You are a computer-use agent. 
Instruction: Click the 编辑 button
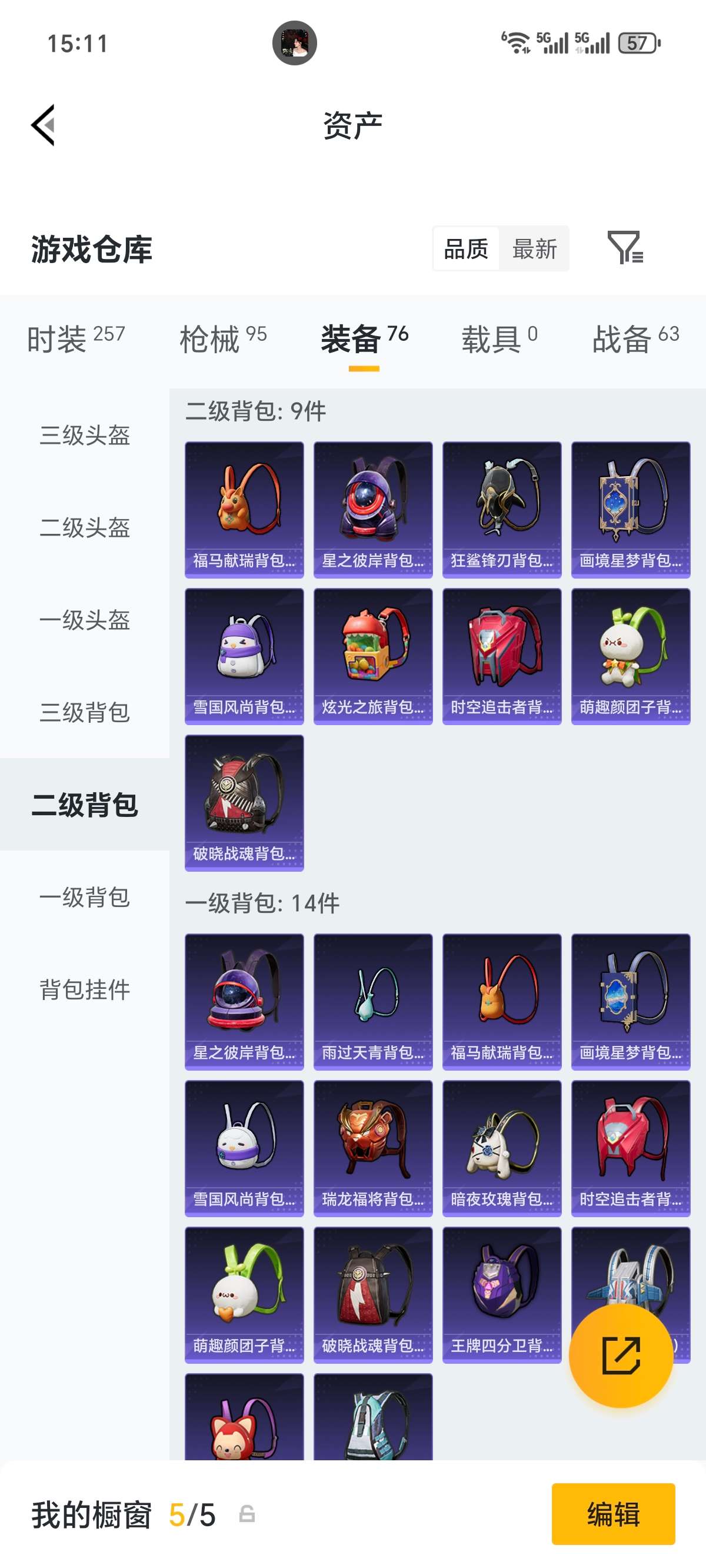pos(613,1516)
